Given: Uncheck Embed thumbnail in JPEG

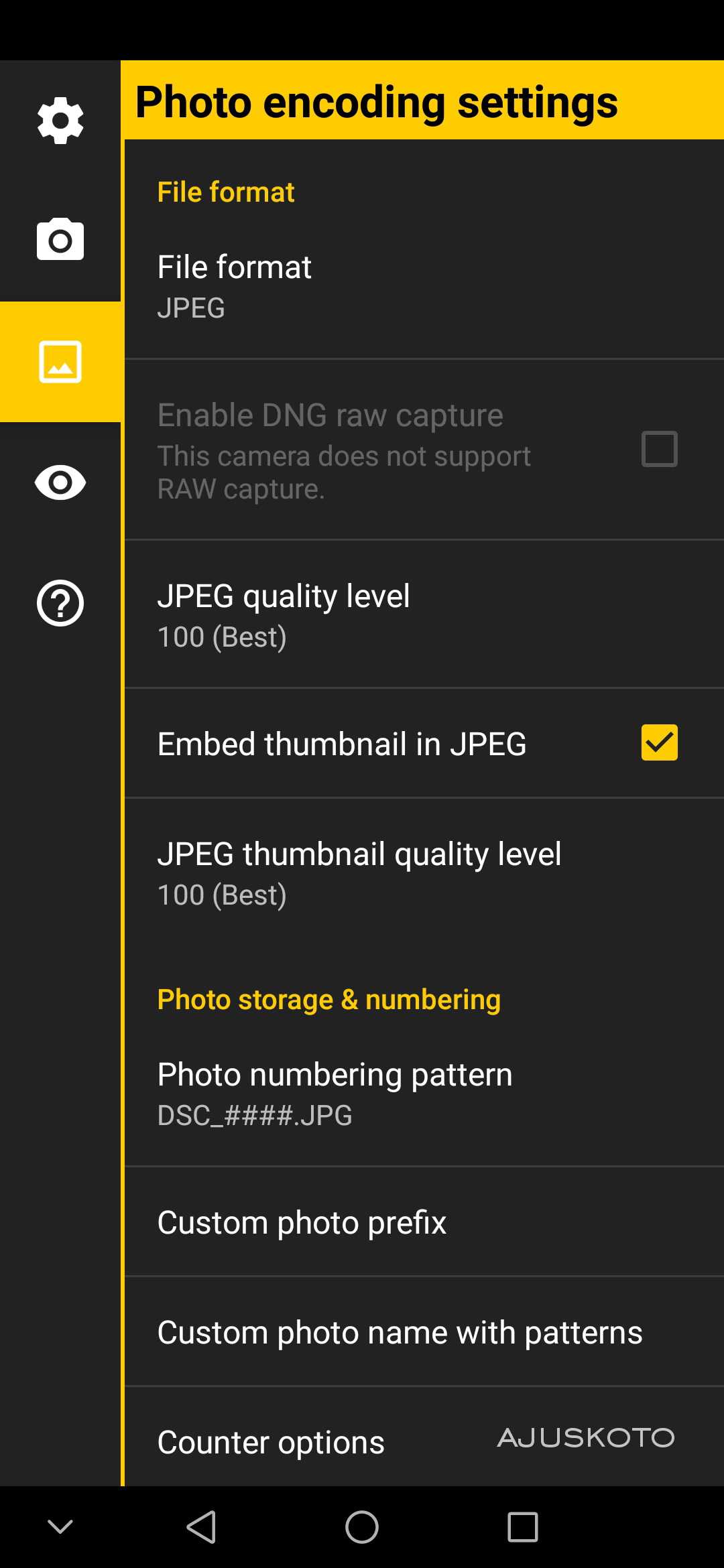Looking at the screenshot, I should (x=659, y=742).
